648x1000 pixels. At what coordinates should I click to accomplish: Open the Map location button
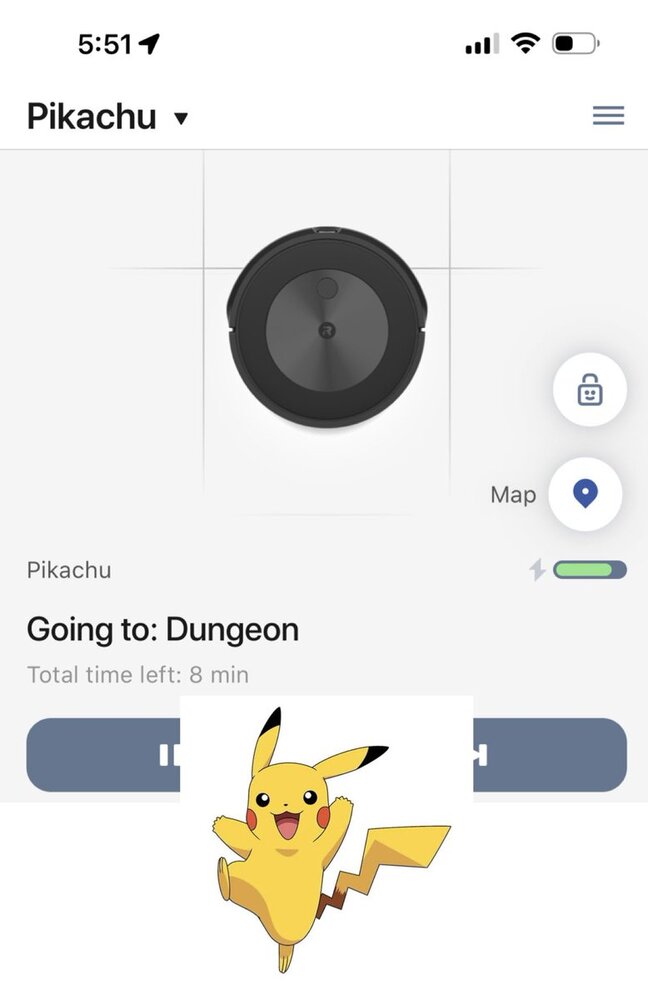pyautogui.click(x=585, y=494)
